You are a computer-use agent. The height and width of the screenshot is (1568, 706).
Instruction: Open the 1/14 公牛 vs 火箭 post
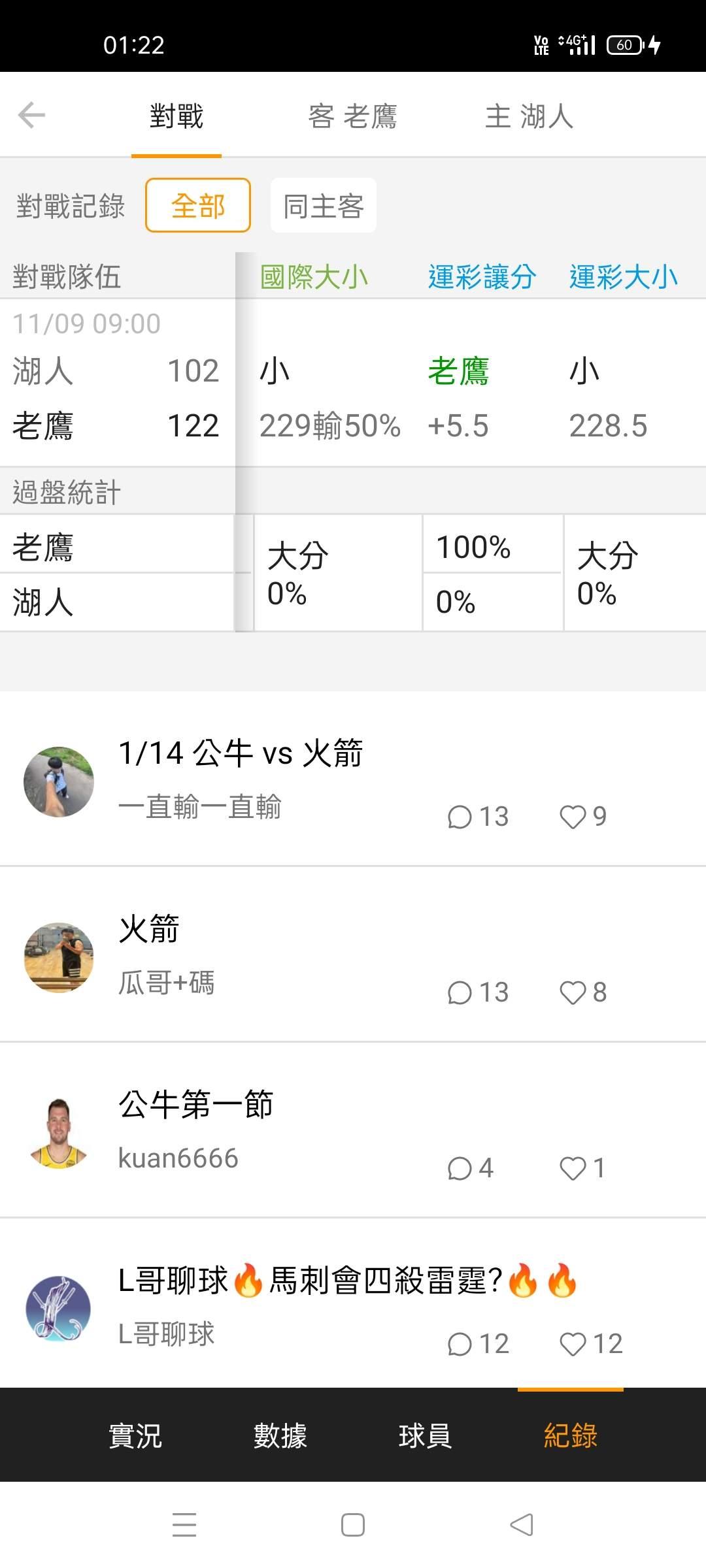coord(241,753)
